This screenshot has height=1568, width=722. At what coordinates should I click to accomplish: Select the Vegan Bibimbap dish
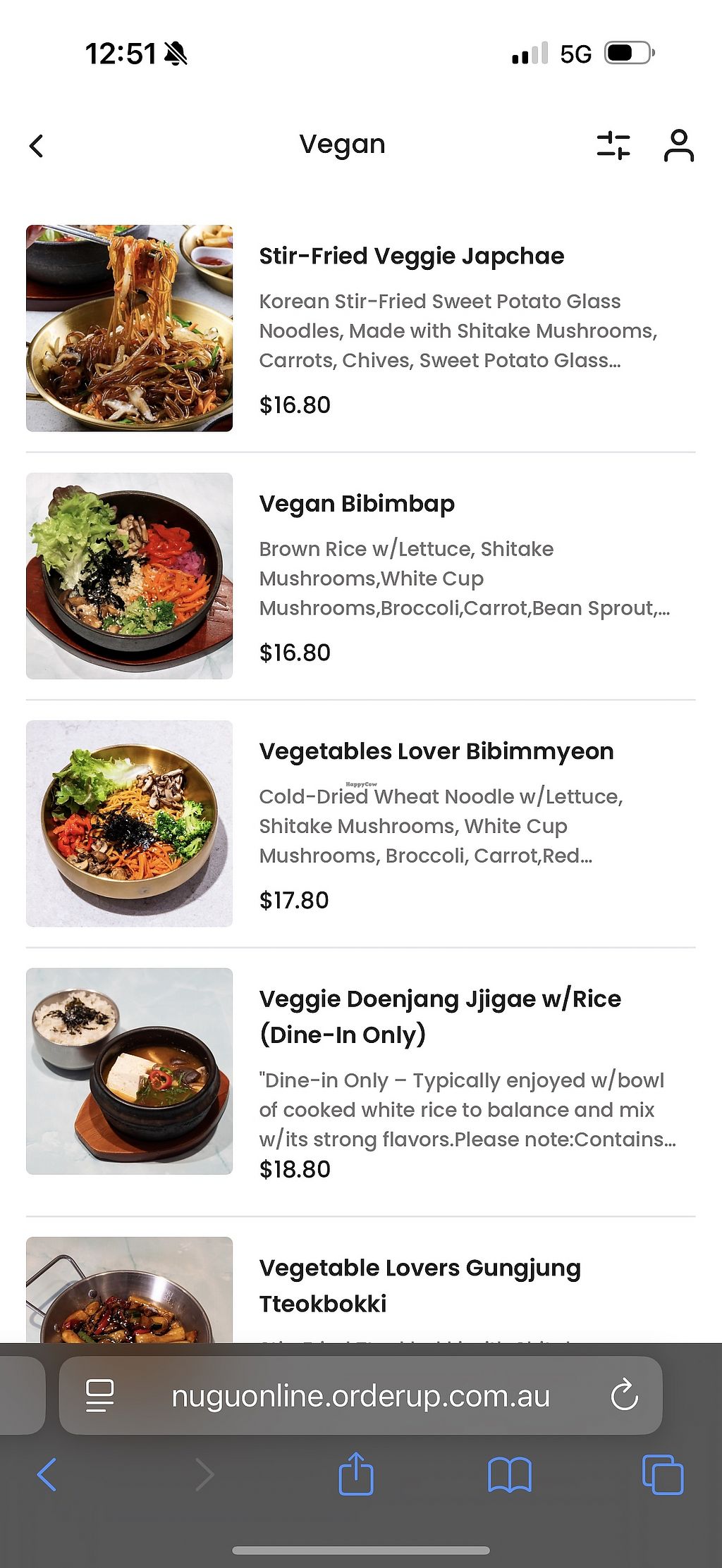tap(357, 504)
